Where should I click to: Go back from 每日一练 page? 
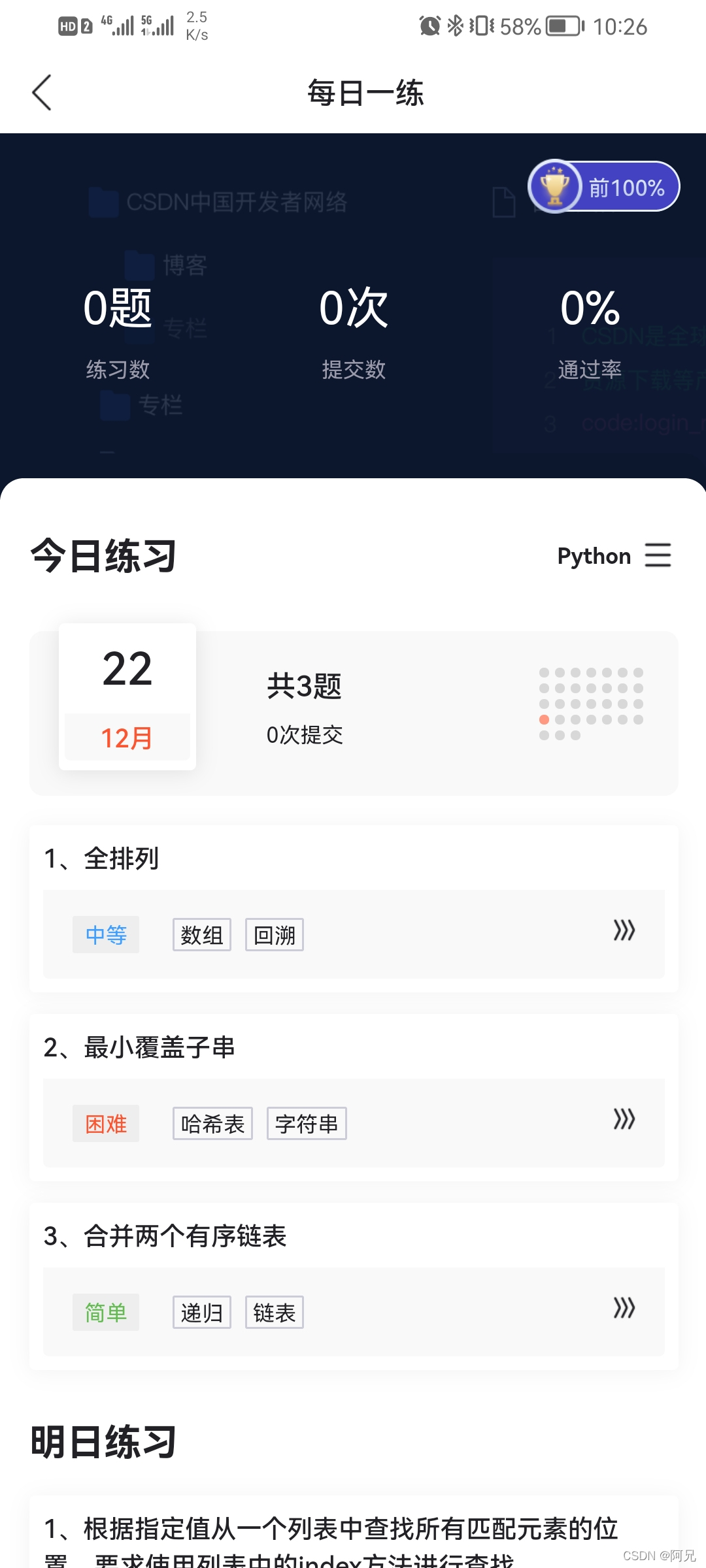[42, 93]
